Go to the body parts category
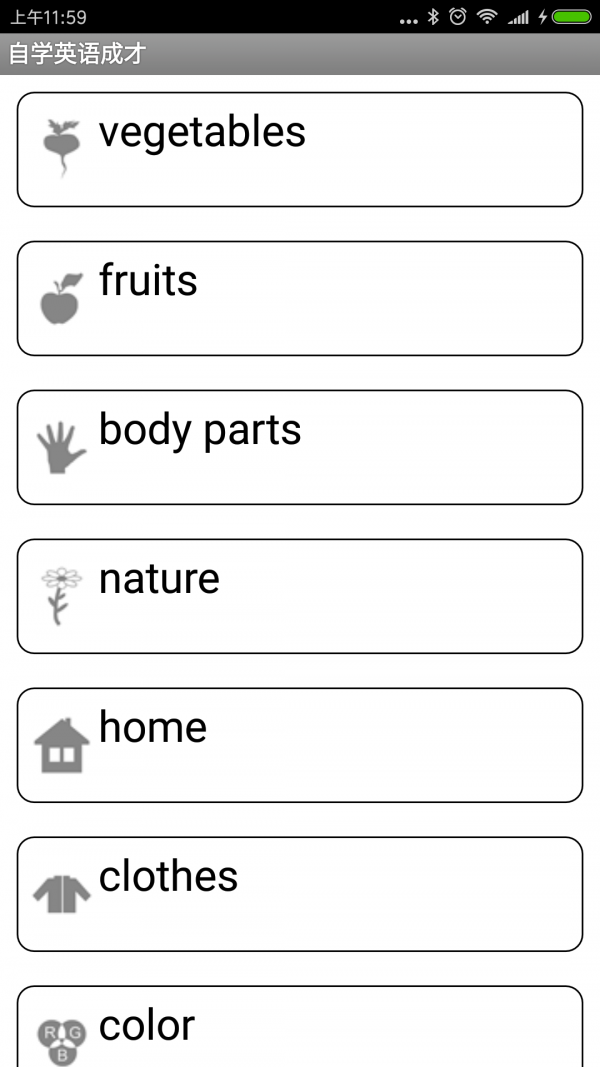The height and width of the screenshot is (1067, 600). click(300, 447)
